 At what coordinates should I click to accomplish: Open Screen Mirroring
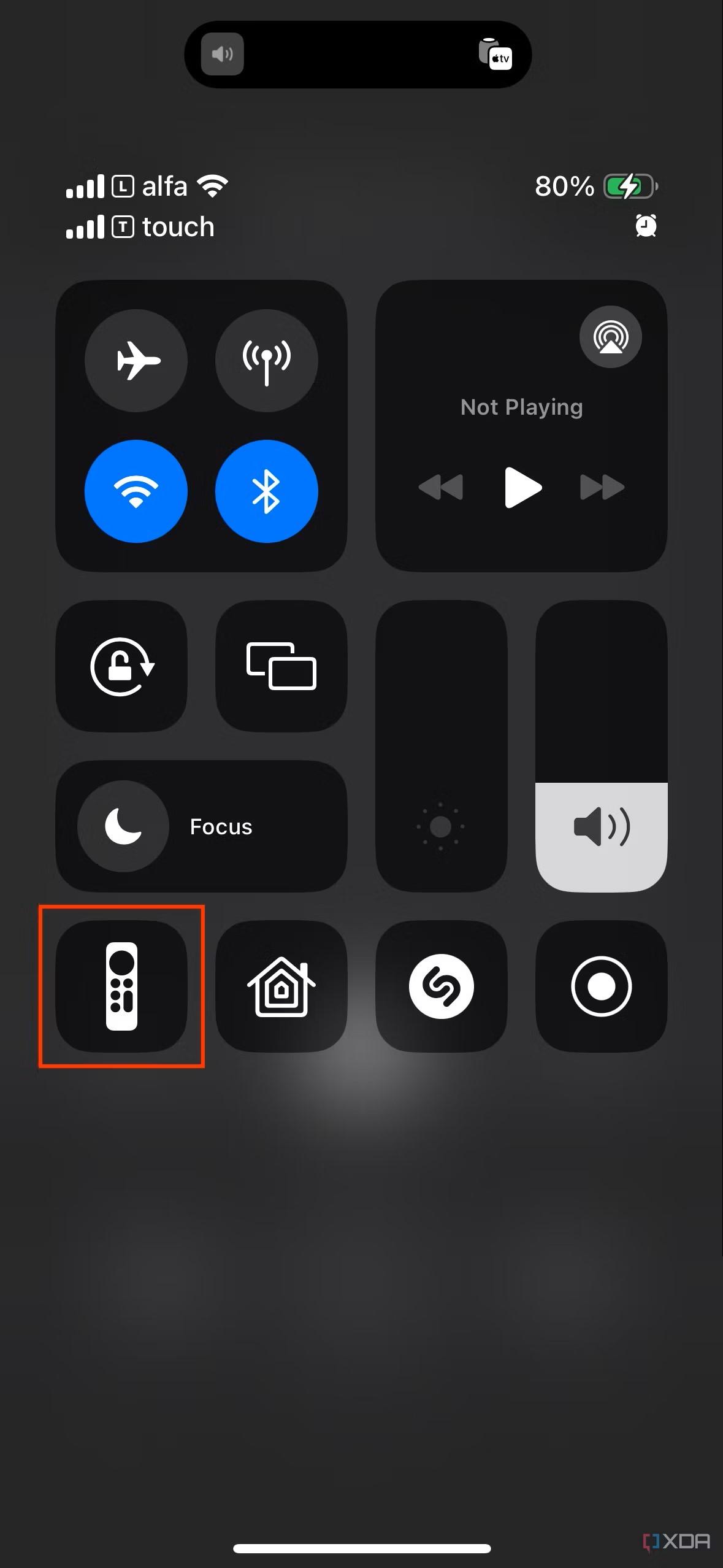coord(281,666)
